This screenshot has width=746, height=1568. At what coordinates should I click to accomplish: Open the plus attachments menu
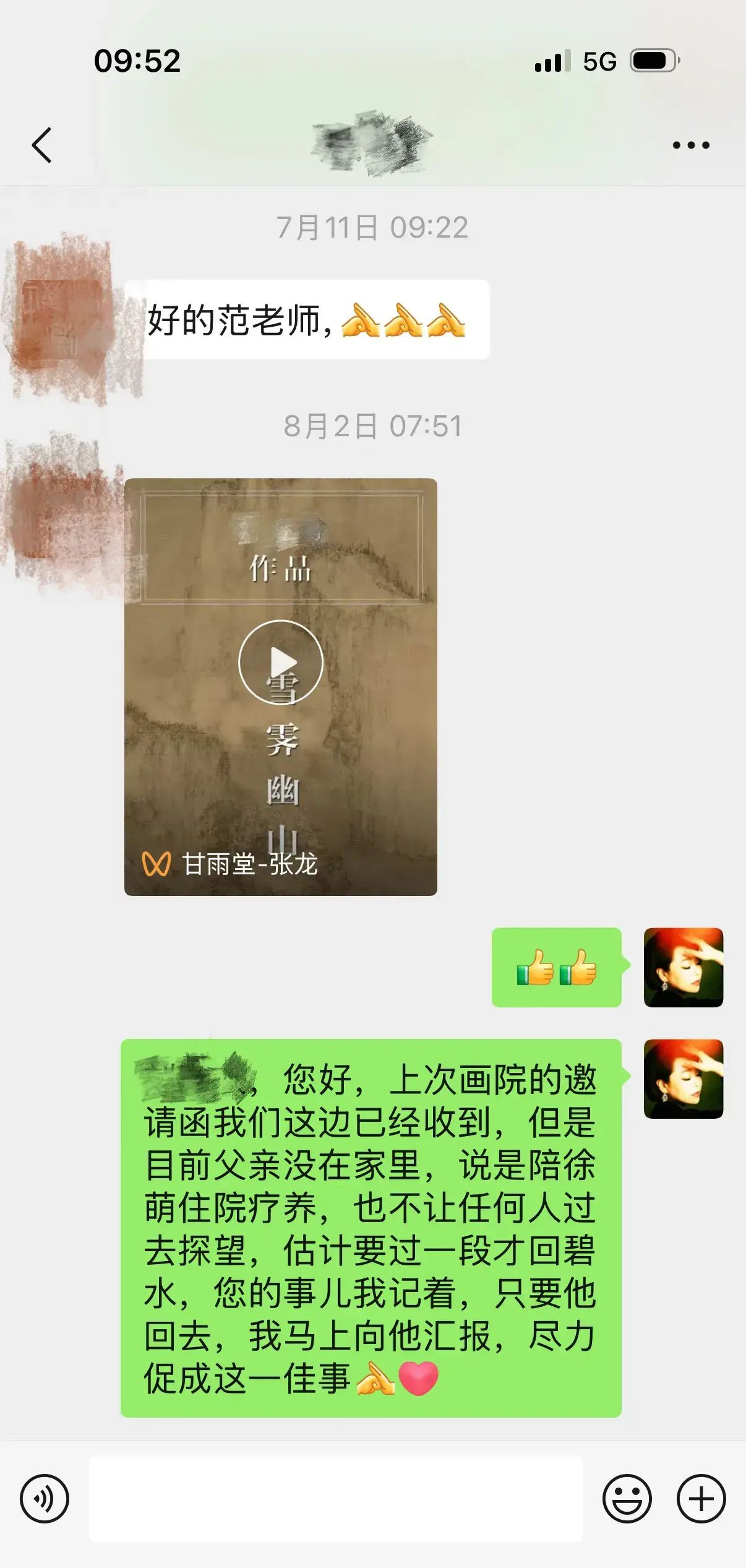[701, 1498]
